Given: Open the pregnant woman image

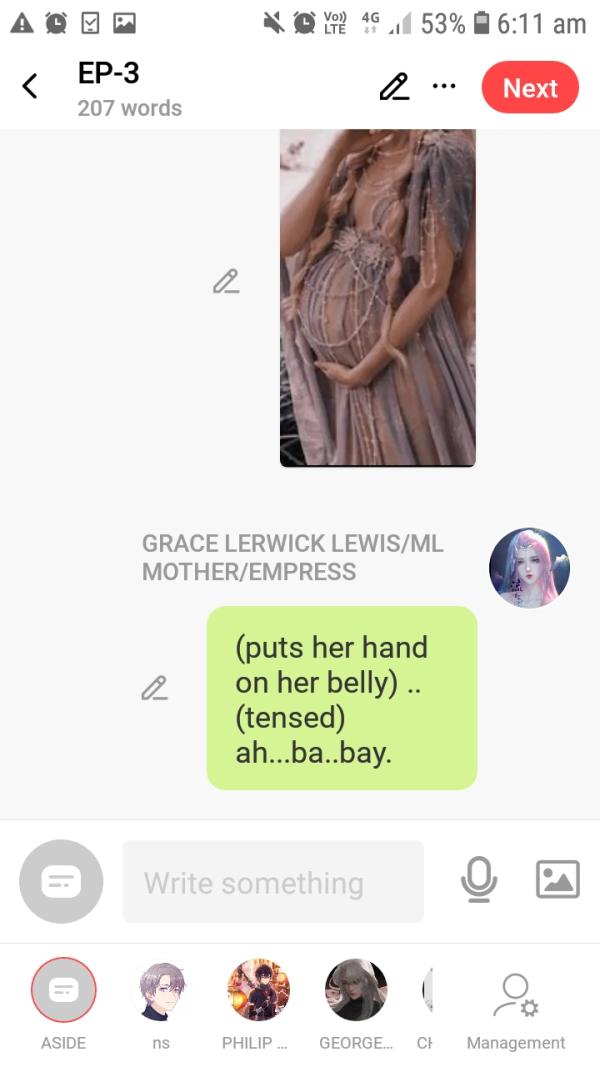Looking at the screenshot, I should [x=377, y=297].
